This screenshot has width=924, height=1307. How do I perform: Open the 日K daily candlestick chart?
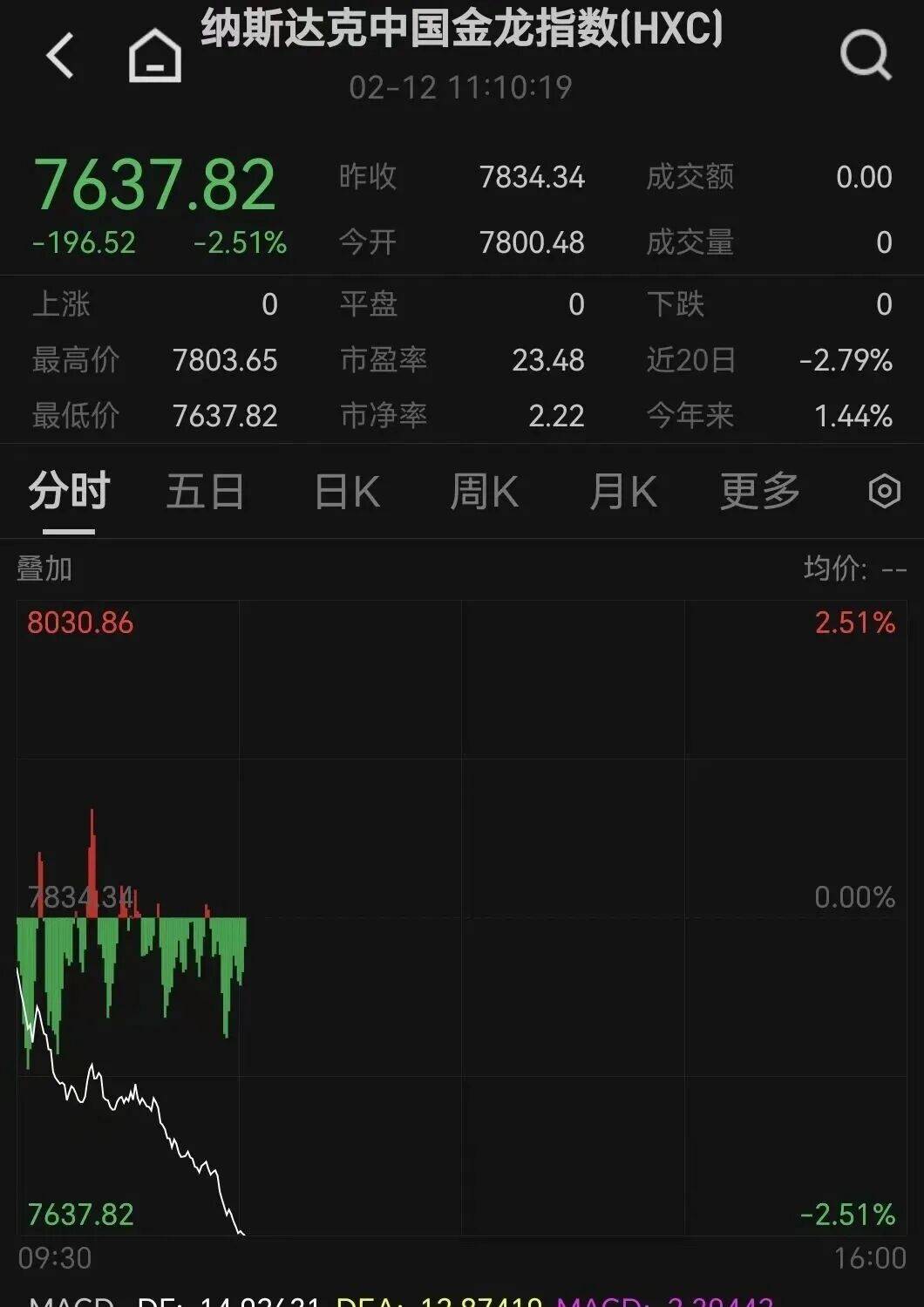point(348,492)
